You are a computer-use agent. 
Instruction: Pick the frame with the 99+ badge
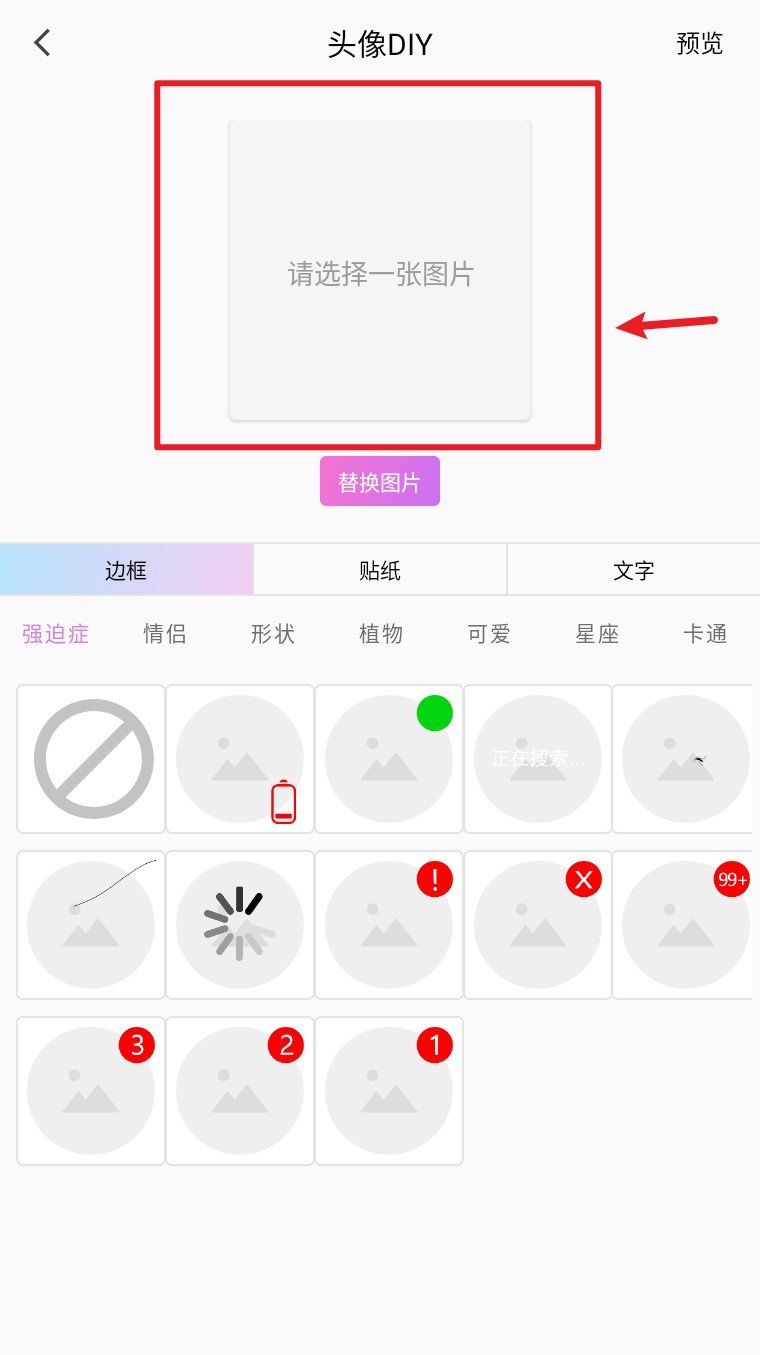pyautogui.click(x=684, y=925)
